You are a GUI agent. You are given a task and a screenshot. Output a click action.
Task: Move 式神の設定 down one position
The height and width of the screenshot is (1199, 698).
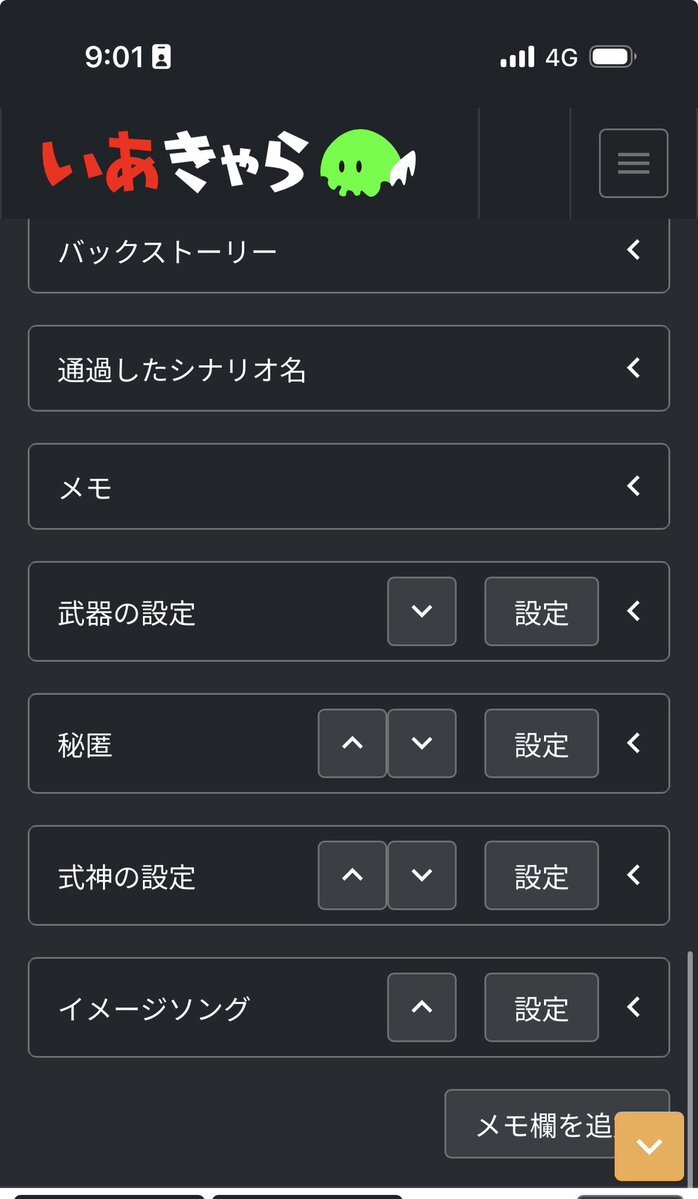(422, 875)
